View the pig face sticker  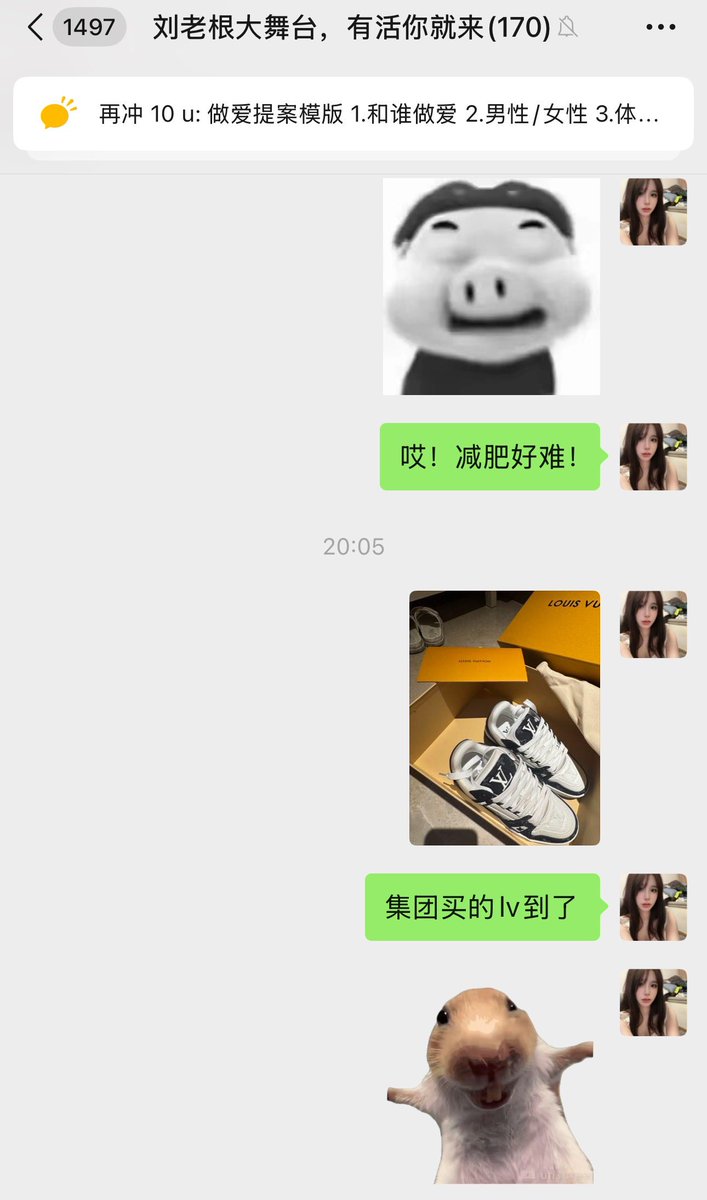tap(491, 286)
